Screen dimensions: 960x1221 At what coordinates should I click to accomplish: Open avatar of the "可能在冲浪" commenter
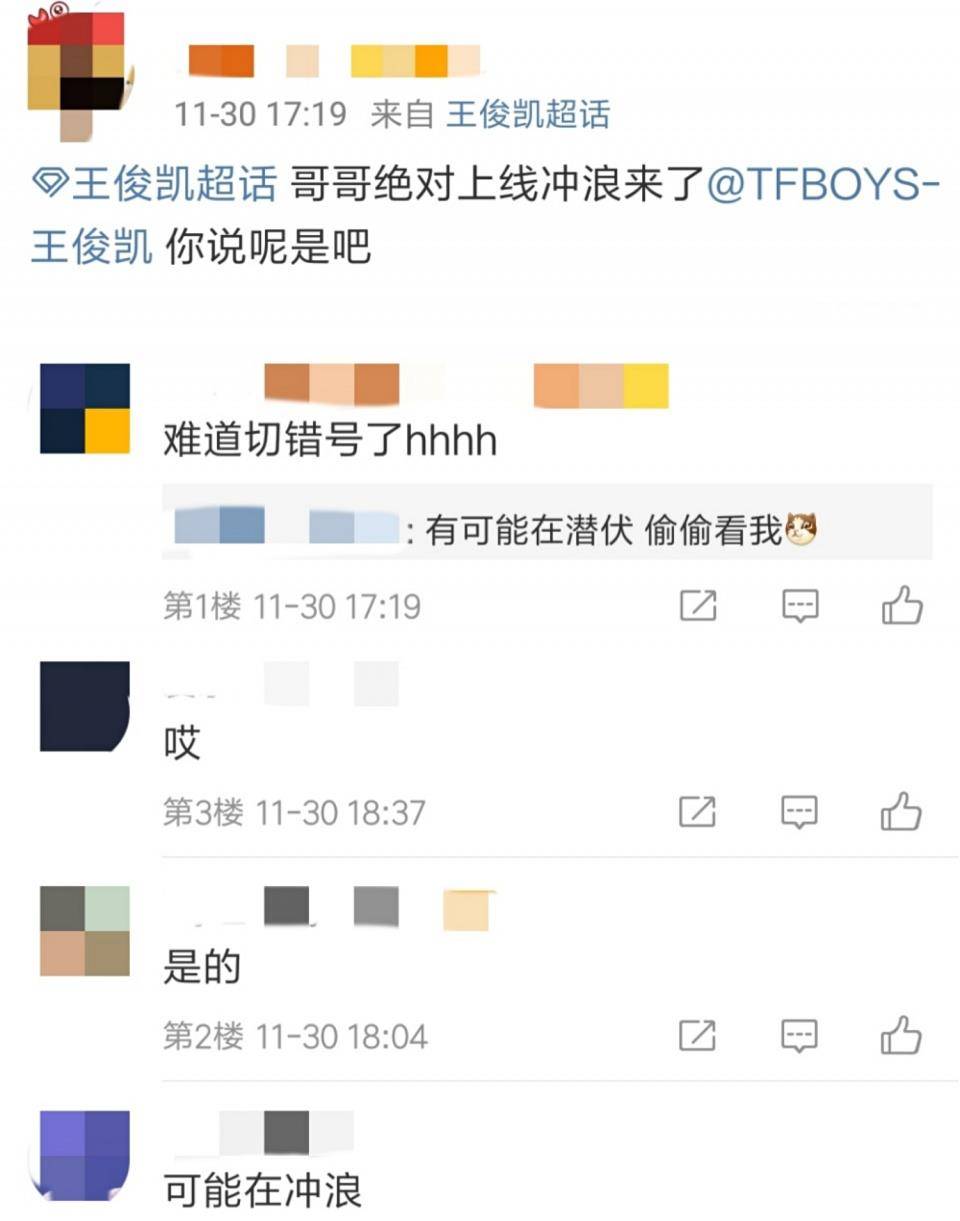click(x=85, y=1156)
